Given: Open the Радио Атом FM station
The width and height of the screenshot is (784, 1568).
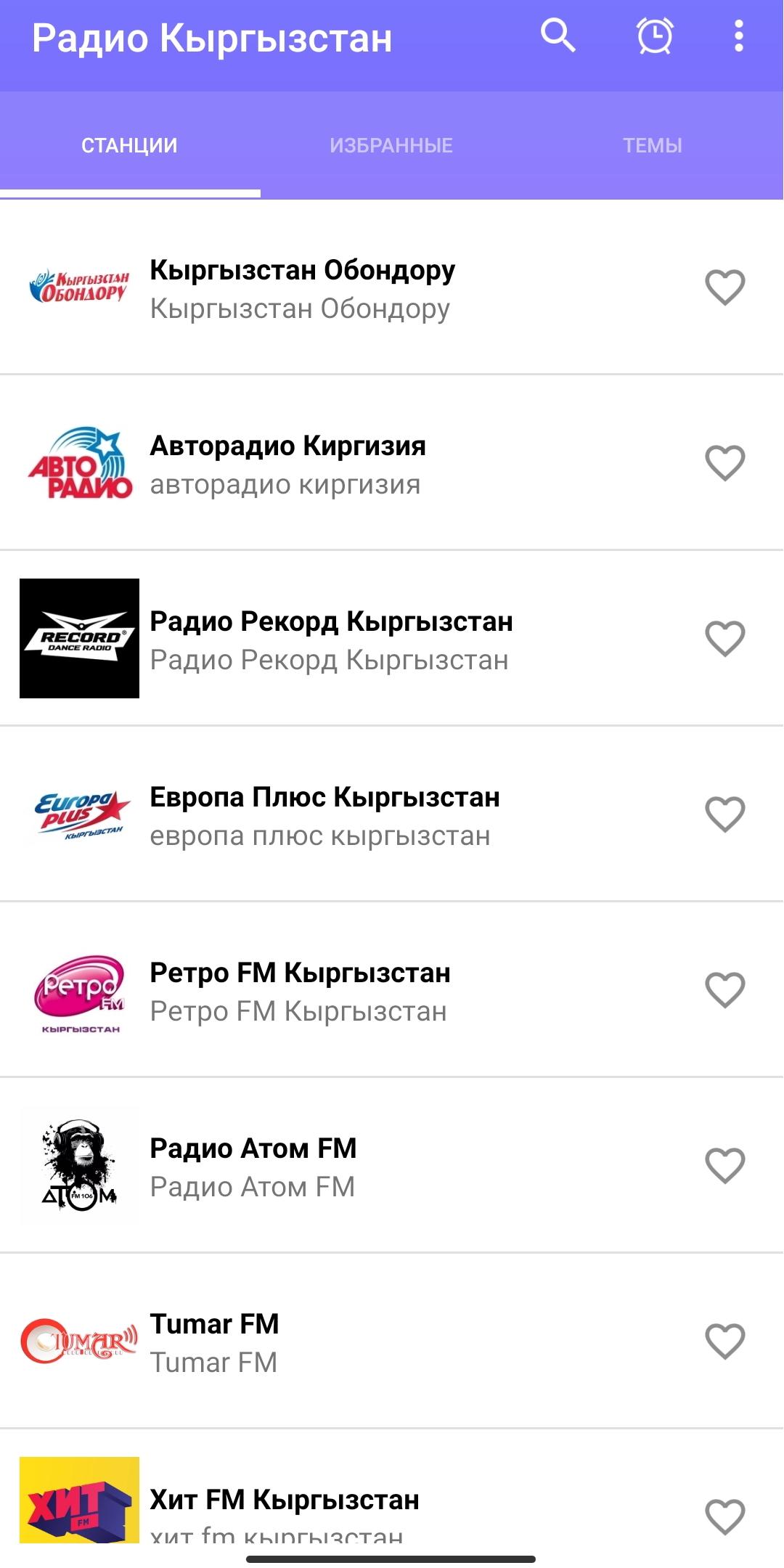Looking at the screenshot, I should pos(253,1167).
